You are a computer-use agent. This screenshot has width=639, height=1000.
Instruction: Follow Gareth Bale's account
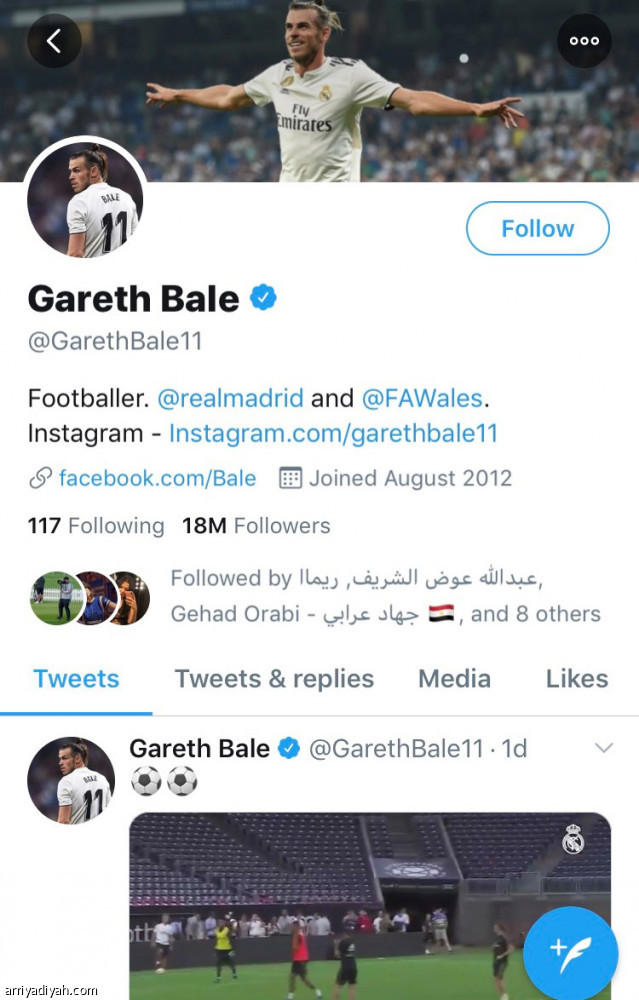[537, 229]
